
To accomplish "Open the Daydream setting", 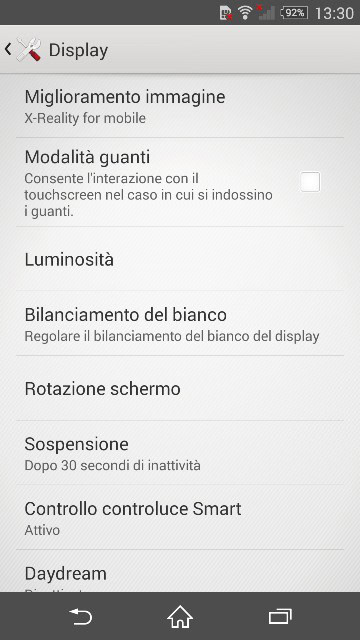I will [180, 571].
